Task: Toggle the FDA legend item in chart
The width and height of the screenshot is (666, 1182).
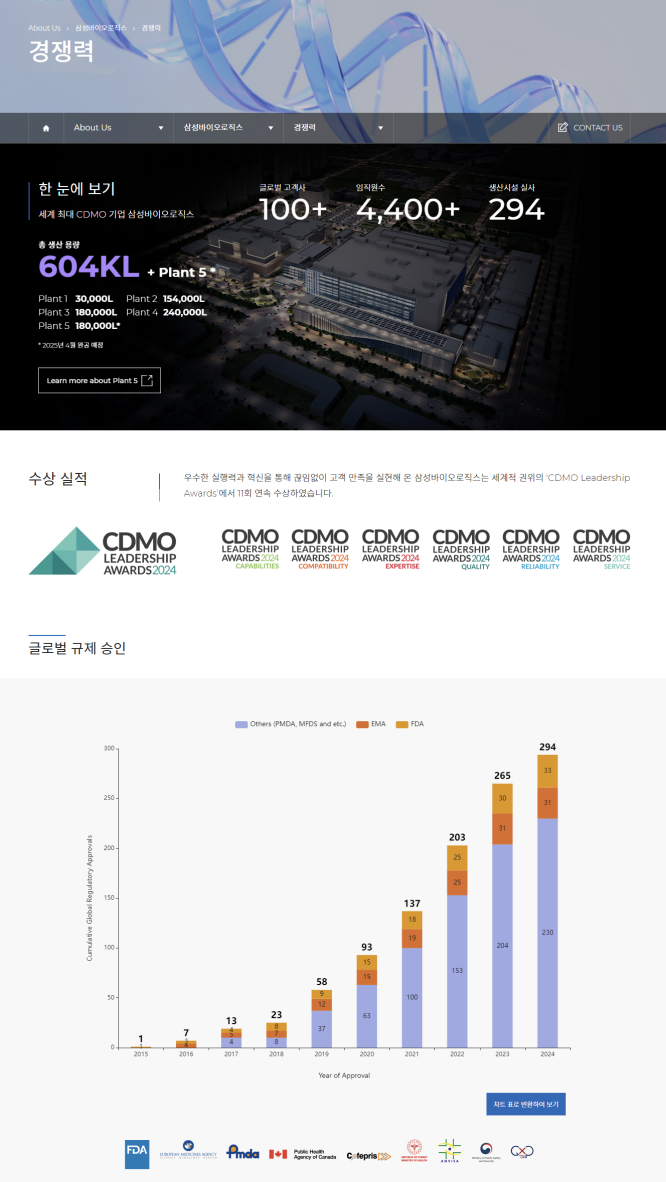Action: point(411,723)
